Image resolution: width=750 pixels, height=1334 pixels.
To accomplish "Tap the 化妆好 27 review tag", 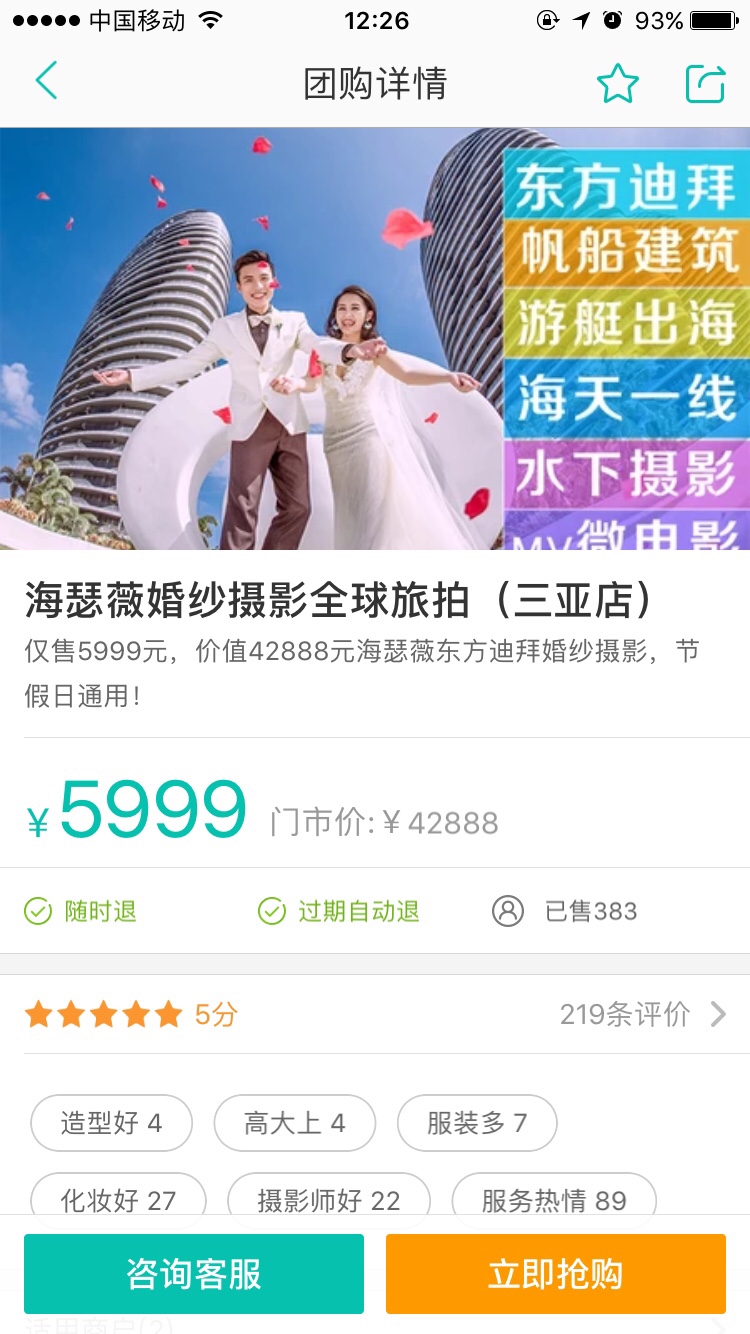I will click(118, 1199).
